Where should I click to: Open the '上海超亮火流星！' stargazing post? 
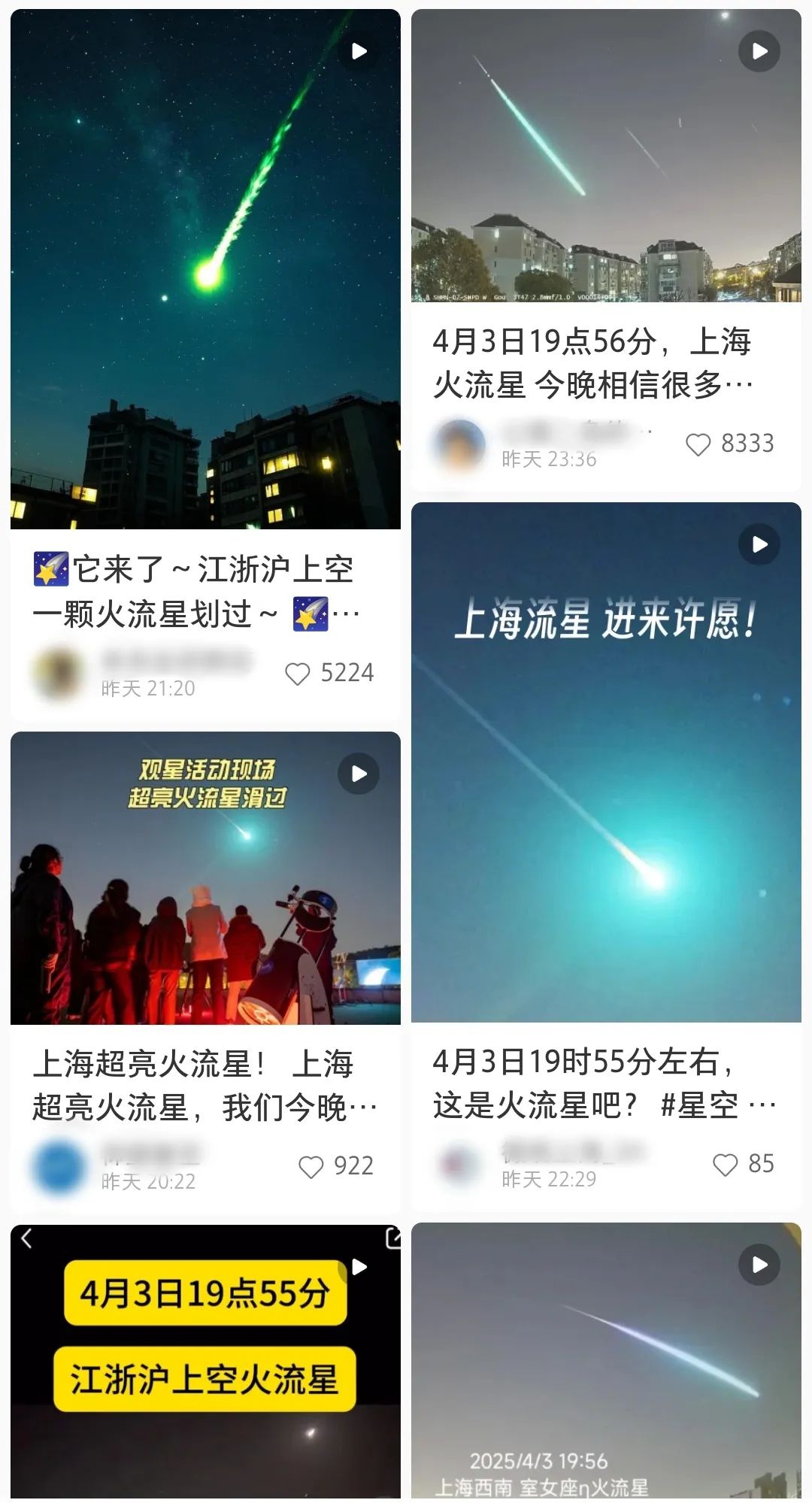coord(205,878)
